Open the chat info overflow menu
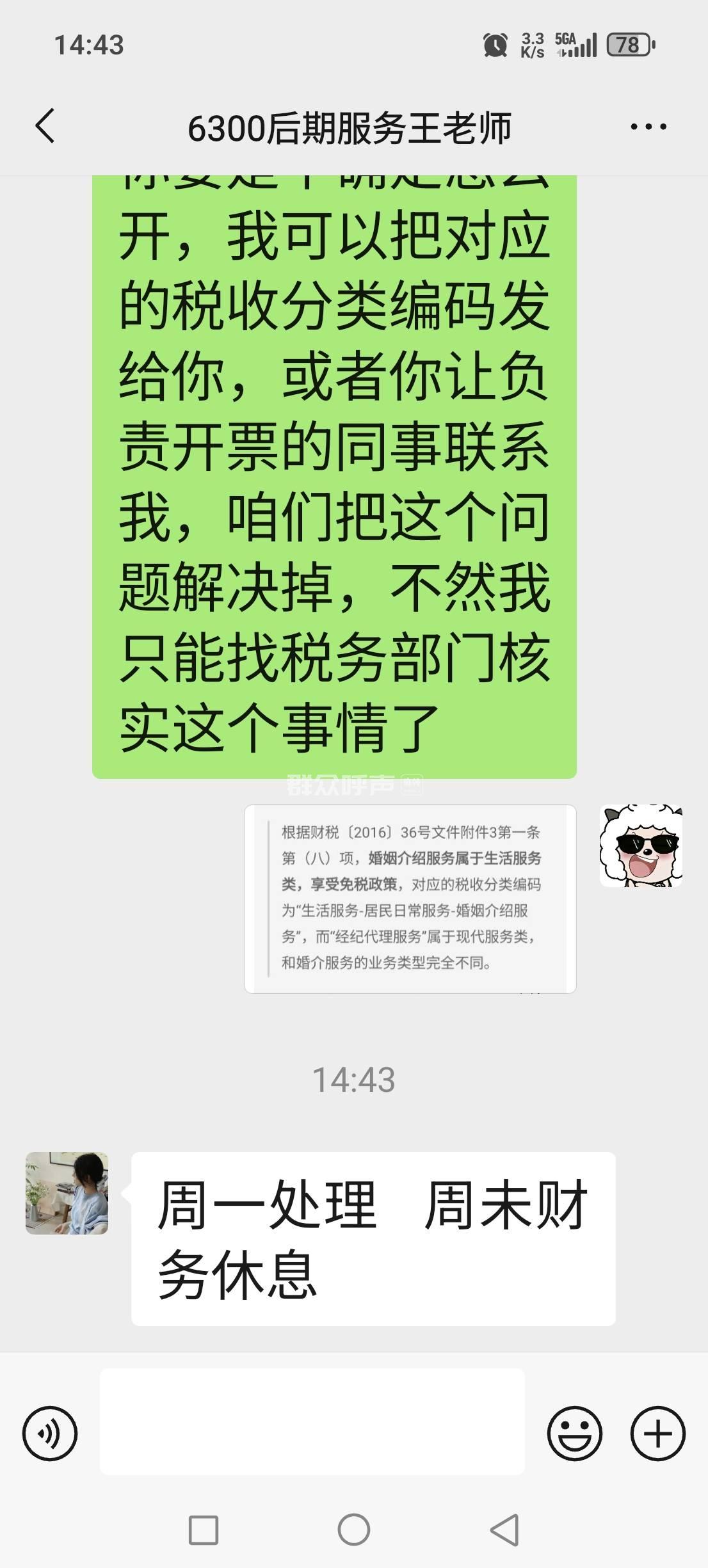This screenshot has width=708, height=1568. coord(648,127)
